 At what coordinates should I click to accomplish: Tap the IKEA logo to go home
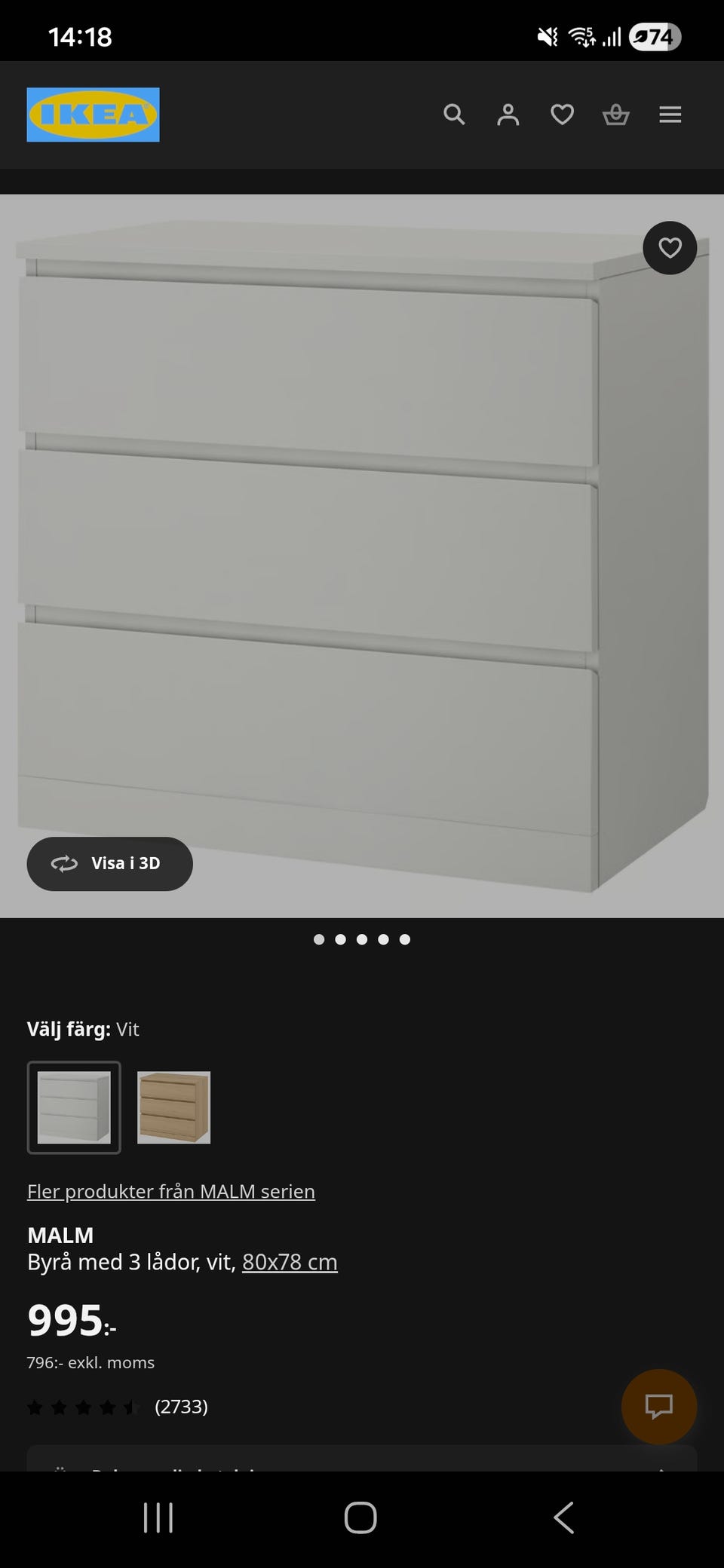tap(93, 115)
